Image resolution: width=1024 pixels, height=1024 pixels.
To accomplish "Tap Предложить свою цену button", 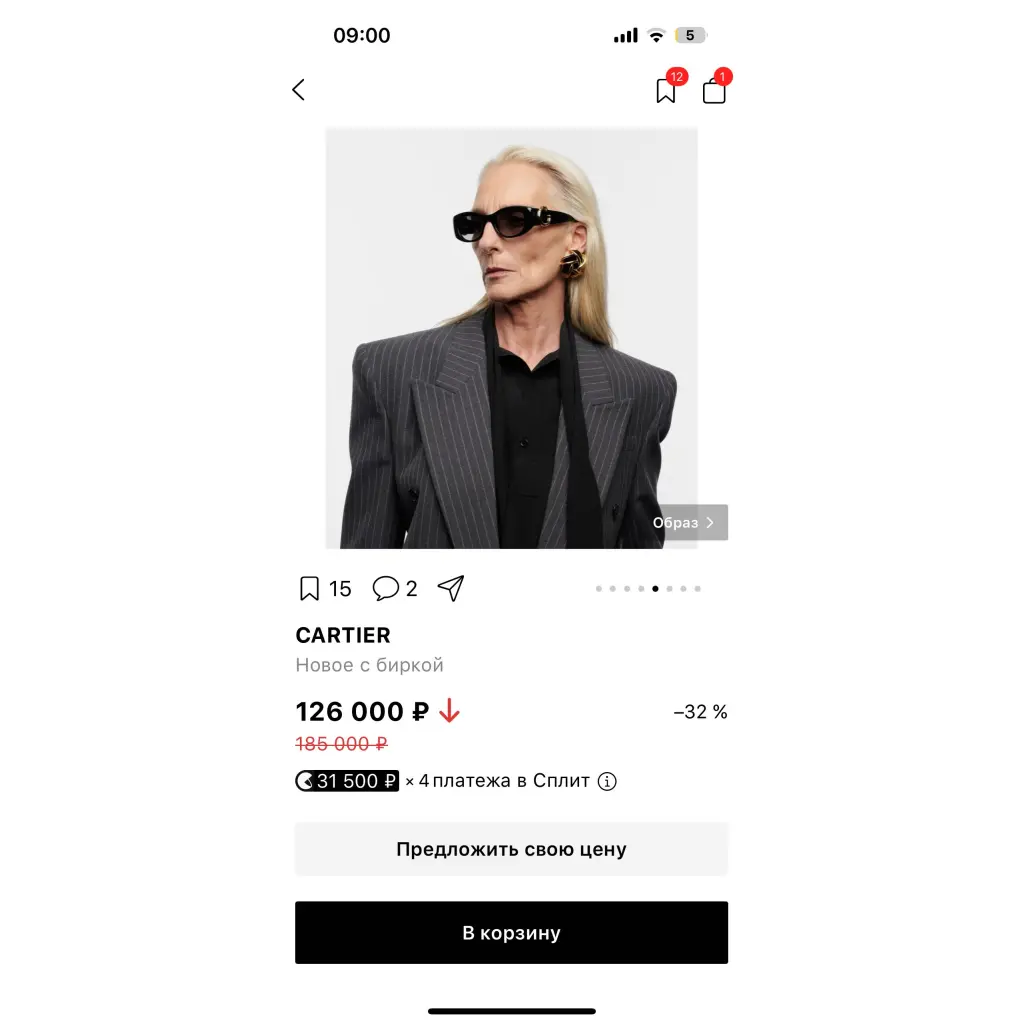I will (511, 850).
